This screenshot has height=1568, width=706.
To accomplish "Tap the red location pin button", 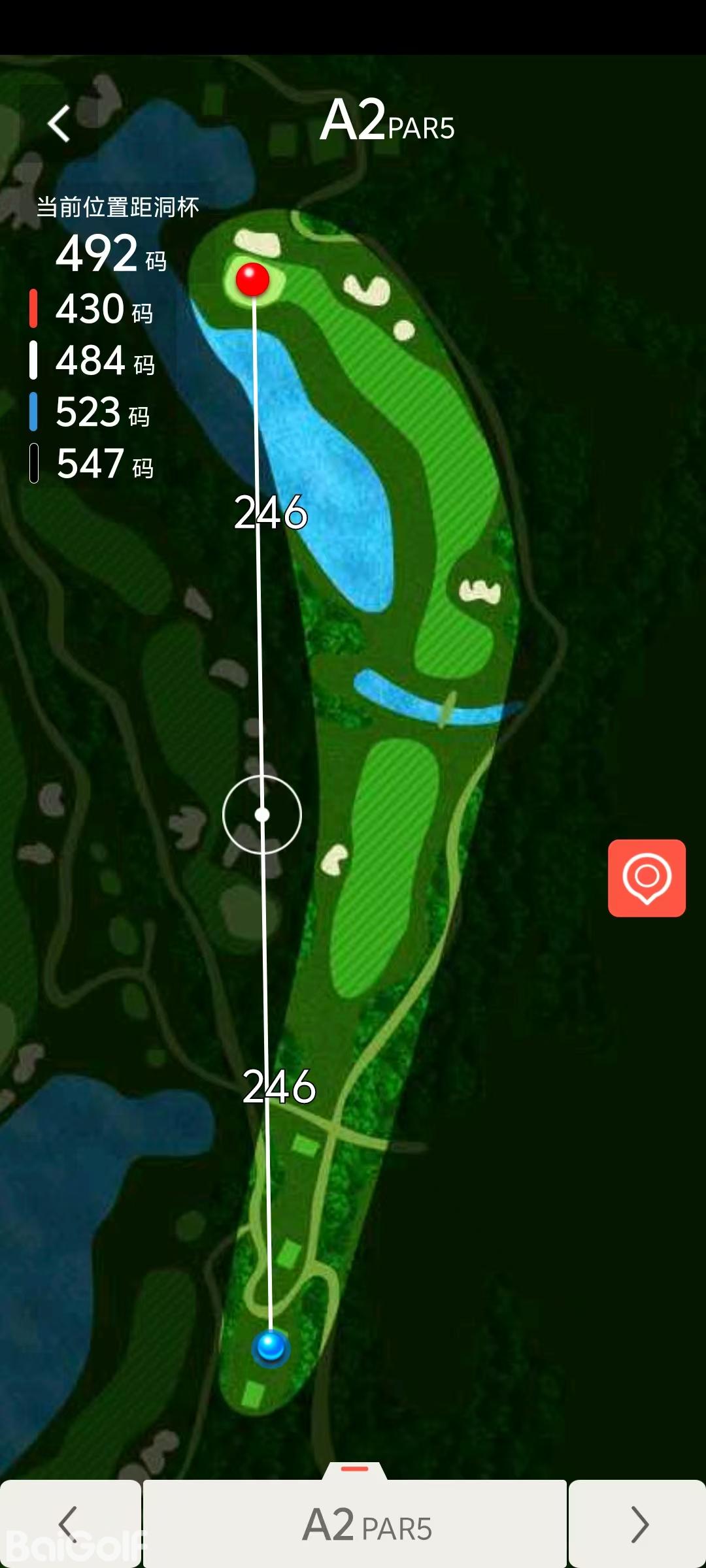I will [x=647, y=877].
